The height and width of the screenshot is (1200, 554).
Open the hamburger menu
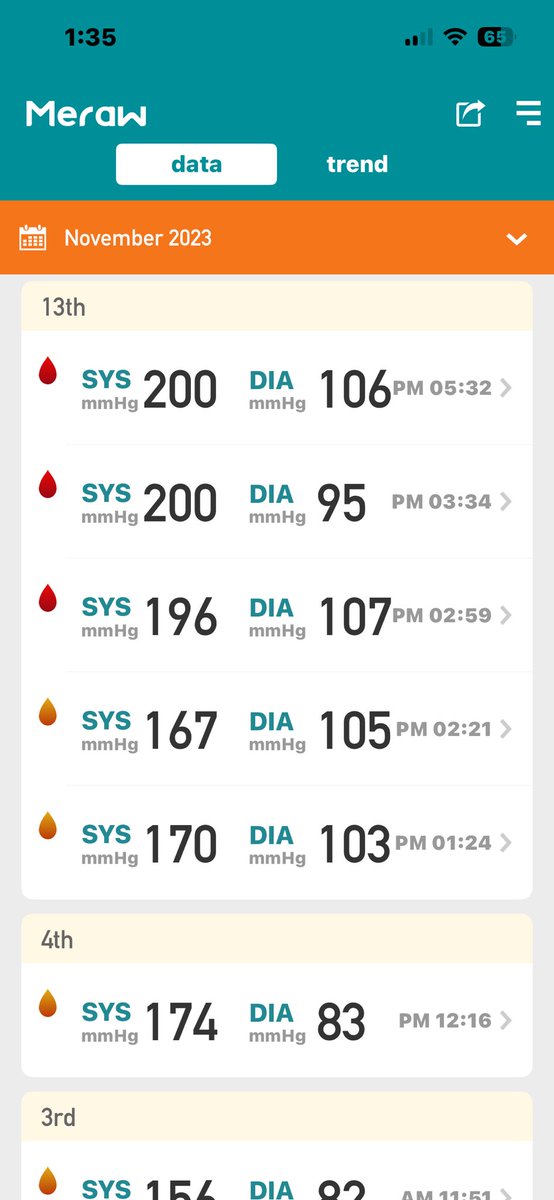[x=528, y=113]
